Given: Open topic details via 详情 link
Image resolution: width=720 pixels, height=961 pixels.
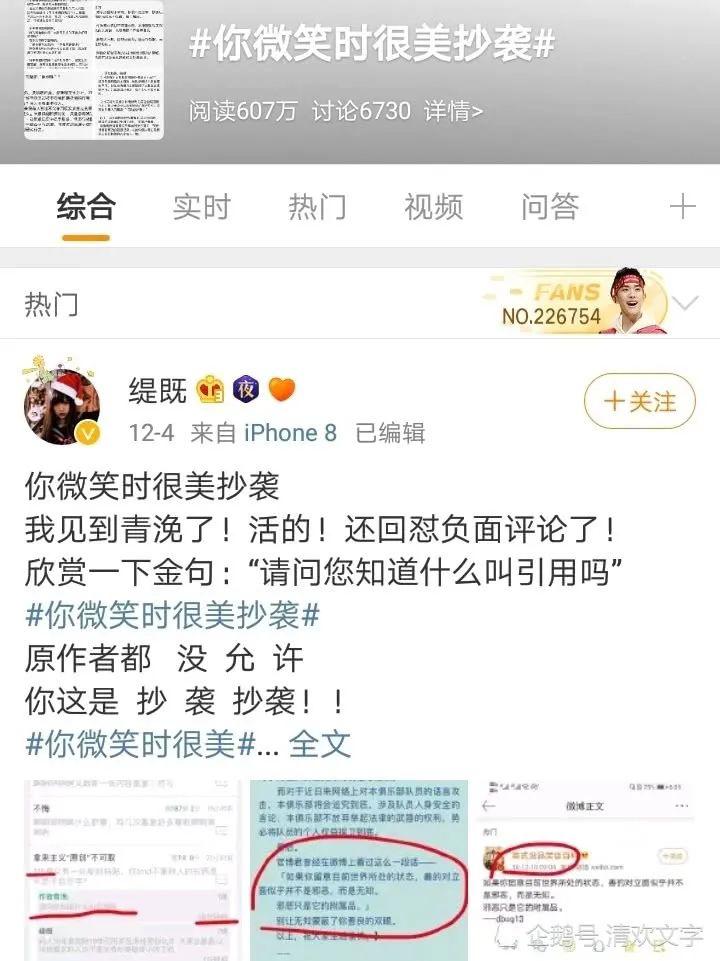Looking at the screenshot, I should 453,111.
